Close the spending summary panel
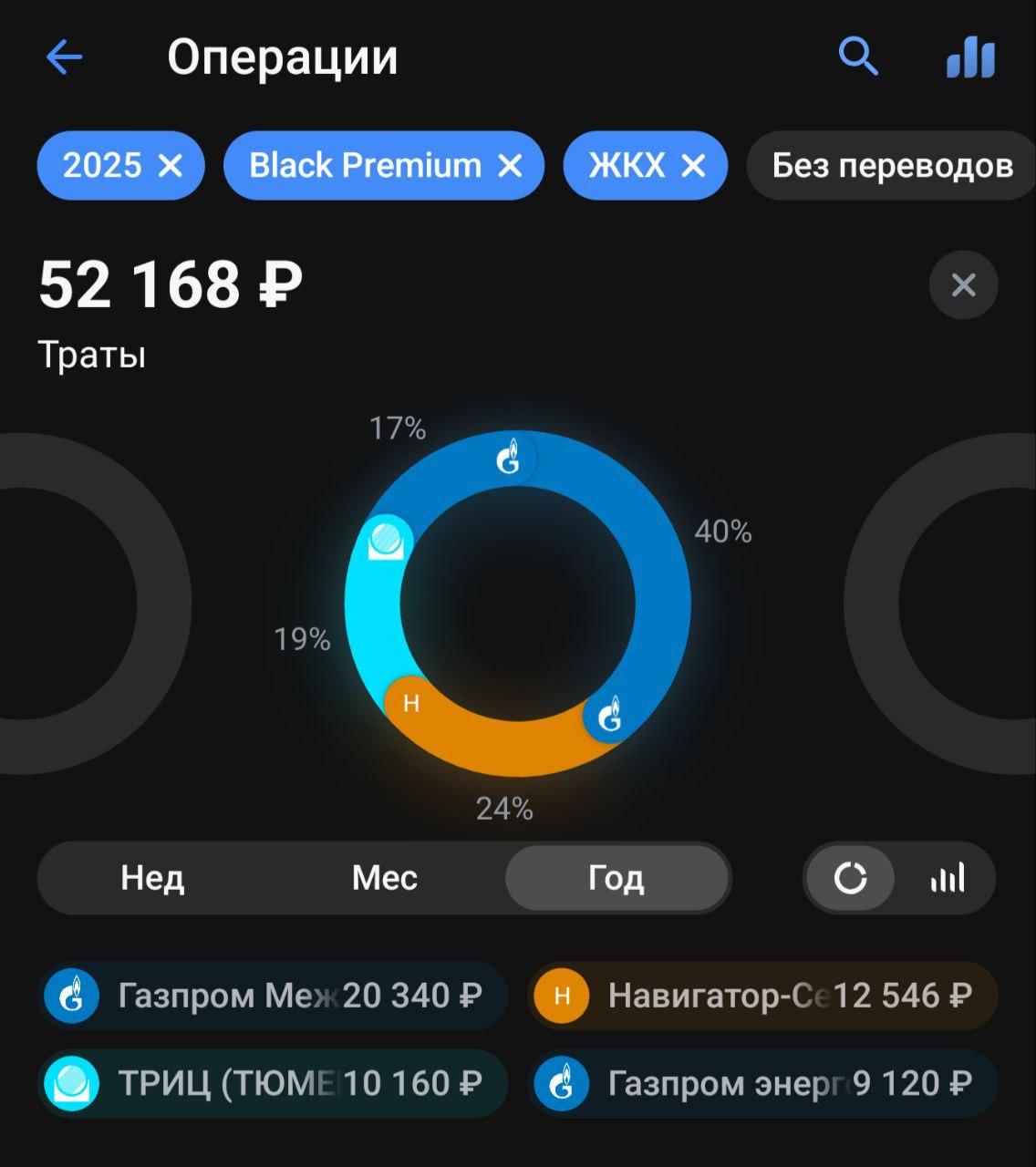The image size is (1036, 1167). pos(963,285)
